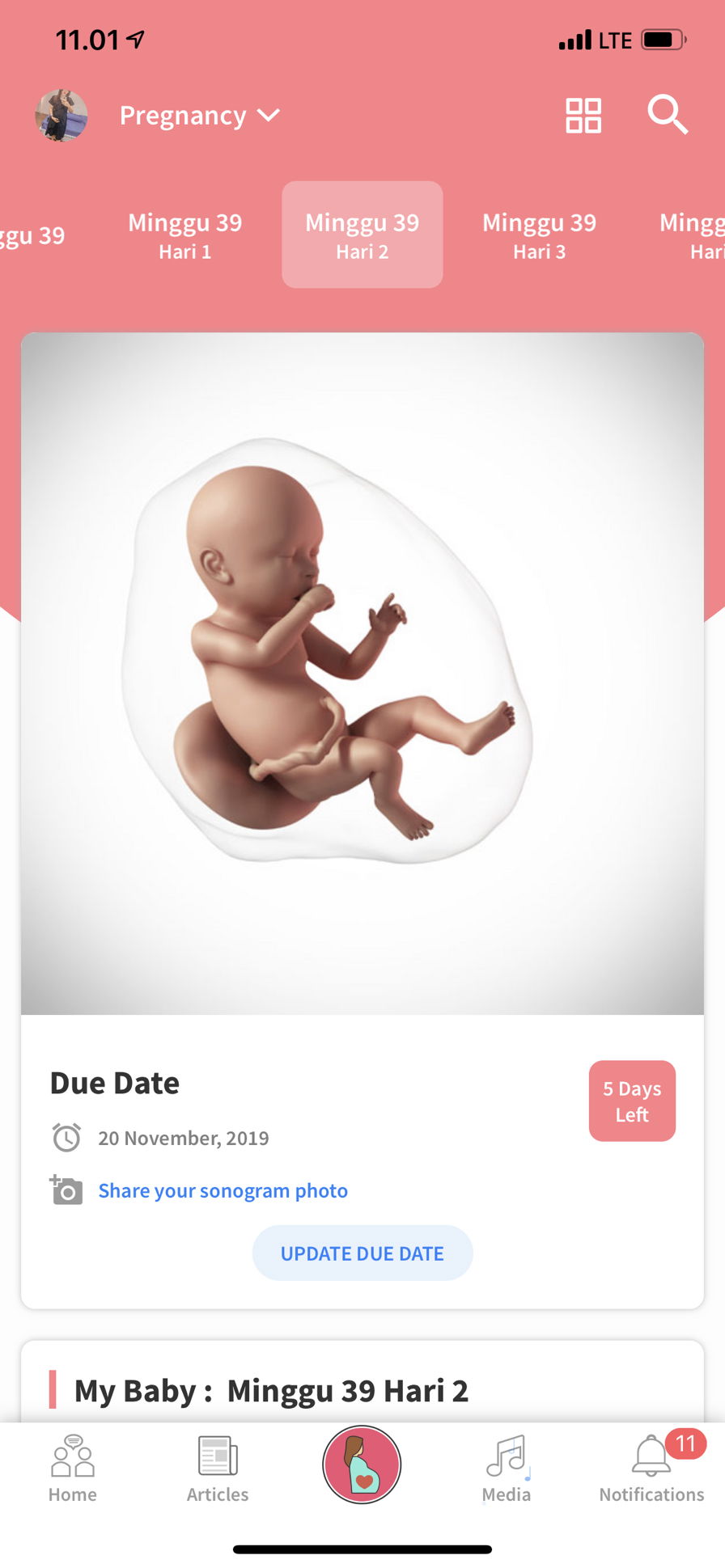Open the grid apps icon near search
Screen dimensions: 725x1568
tap(583, 116)
